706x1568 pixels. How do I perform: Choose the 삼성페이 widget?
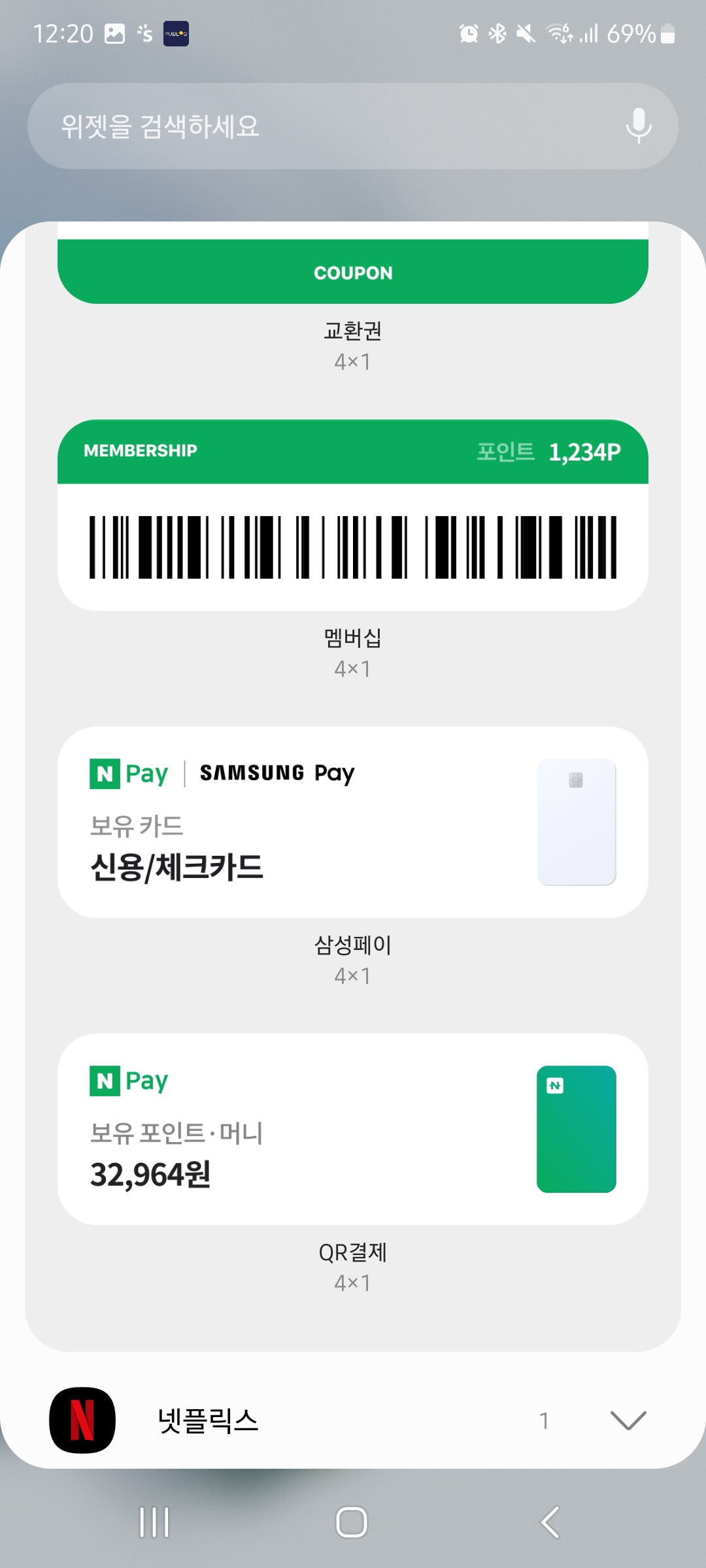tap(353, 822)
